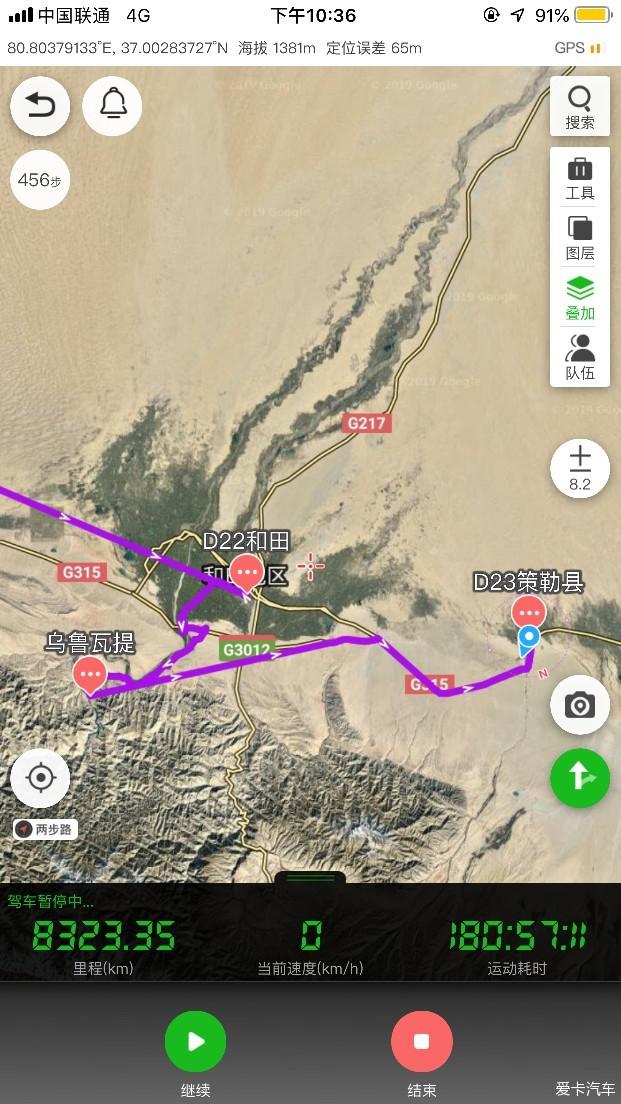Open the 工具 toolbox
This screenshot has width=621, height=1104.
(x=580, y=179)
